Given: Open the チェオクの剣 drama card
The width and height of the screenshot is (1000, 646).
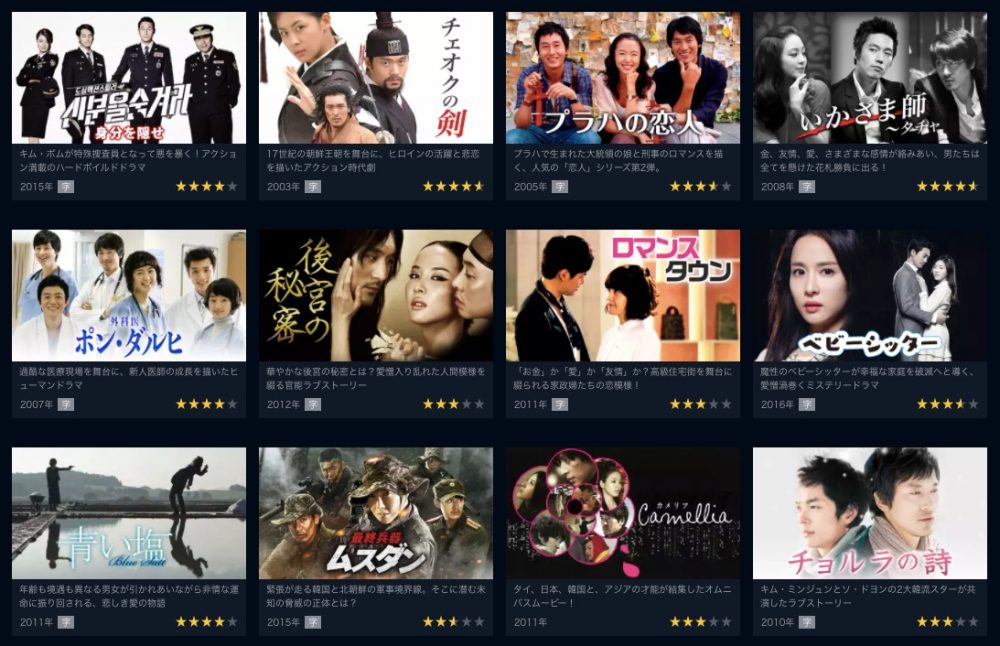Looking at the screenshot, I should (375, 78).
